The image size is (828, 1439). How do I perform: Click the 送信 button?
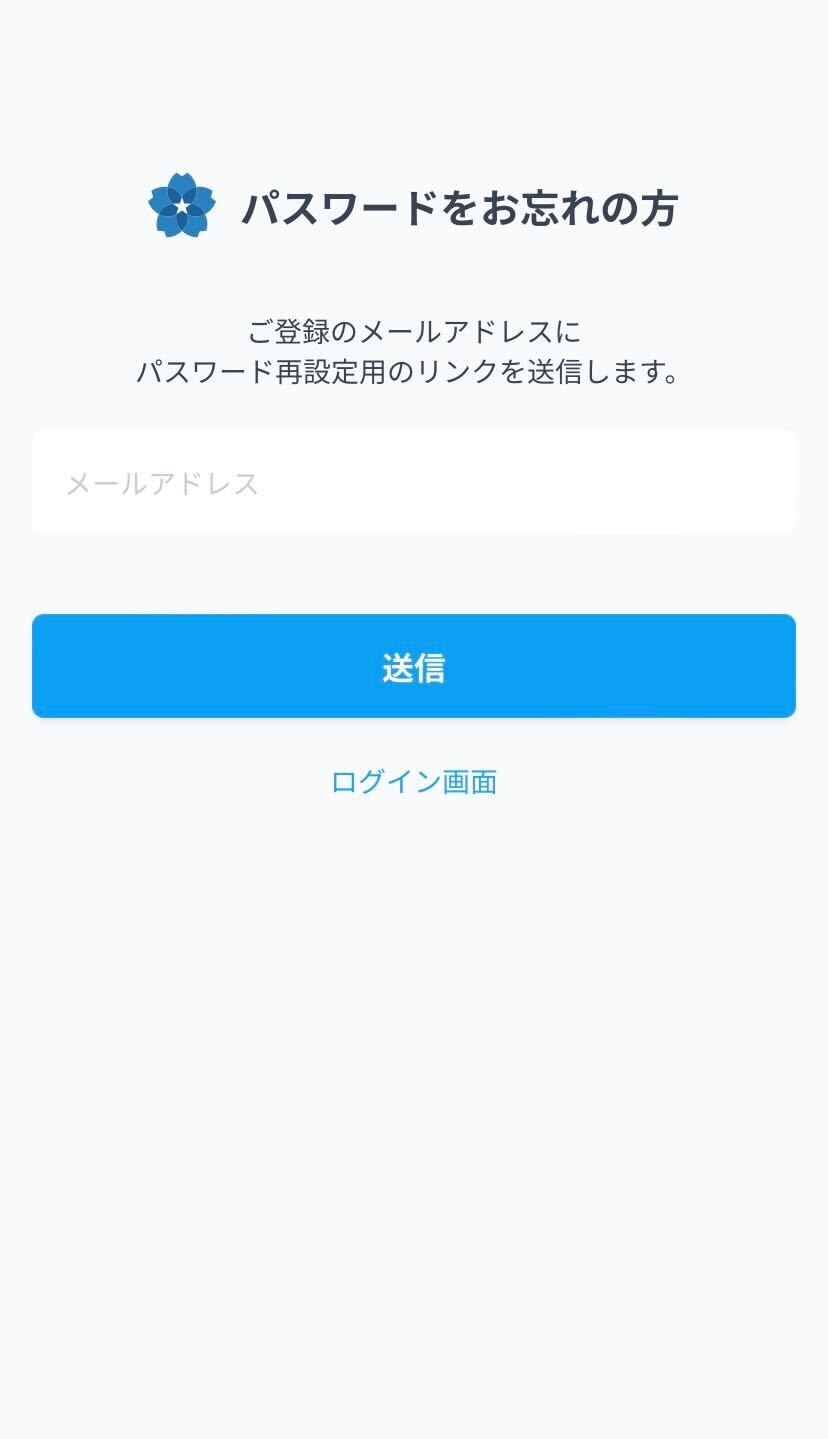coord(413,664)
